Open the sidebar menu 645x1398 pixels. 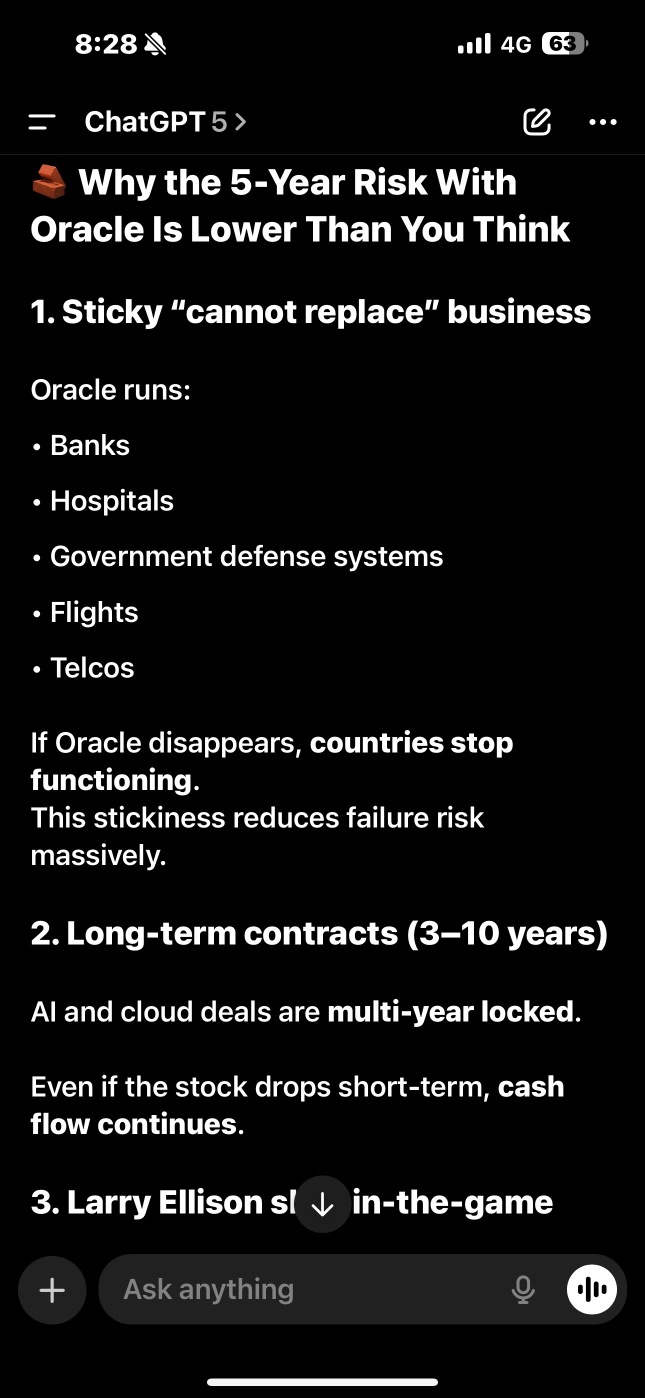pyautogui.click(x=42, y=123)
